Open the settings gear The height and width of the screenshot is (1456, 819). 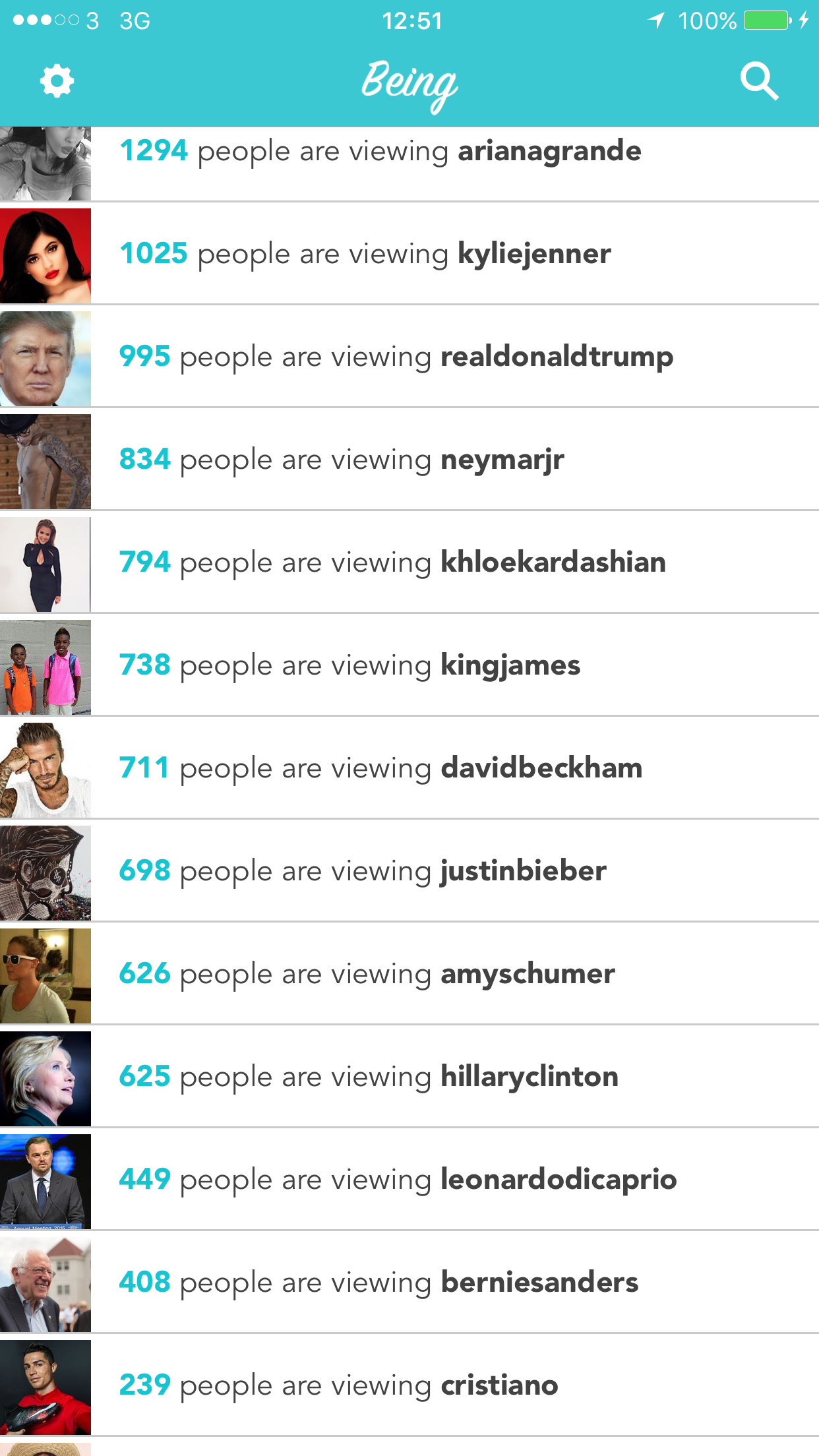point(57,81)
